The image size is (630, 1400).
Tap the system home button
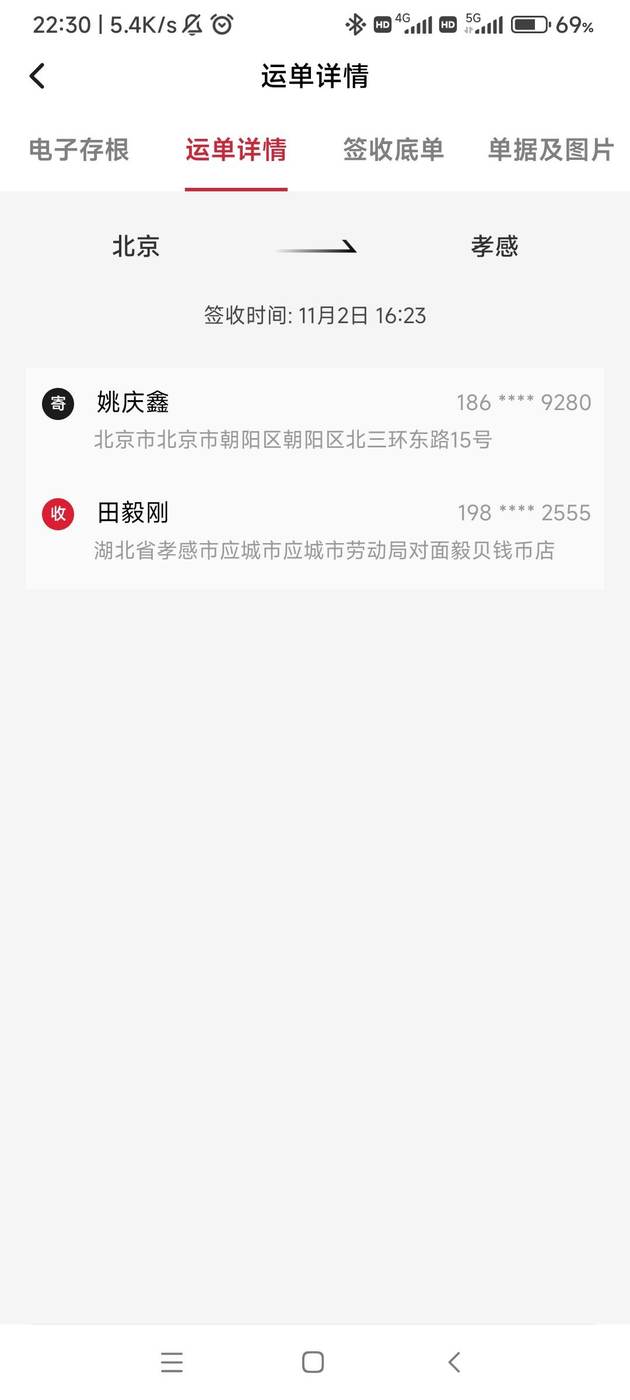[x=313, y=1362]
